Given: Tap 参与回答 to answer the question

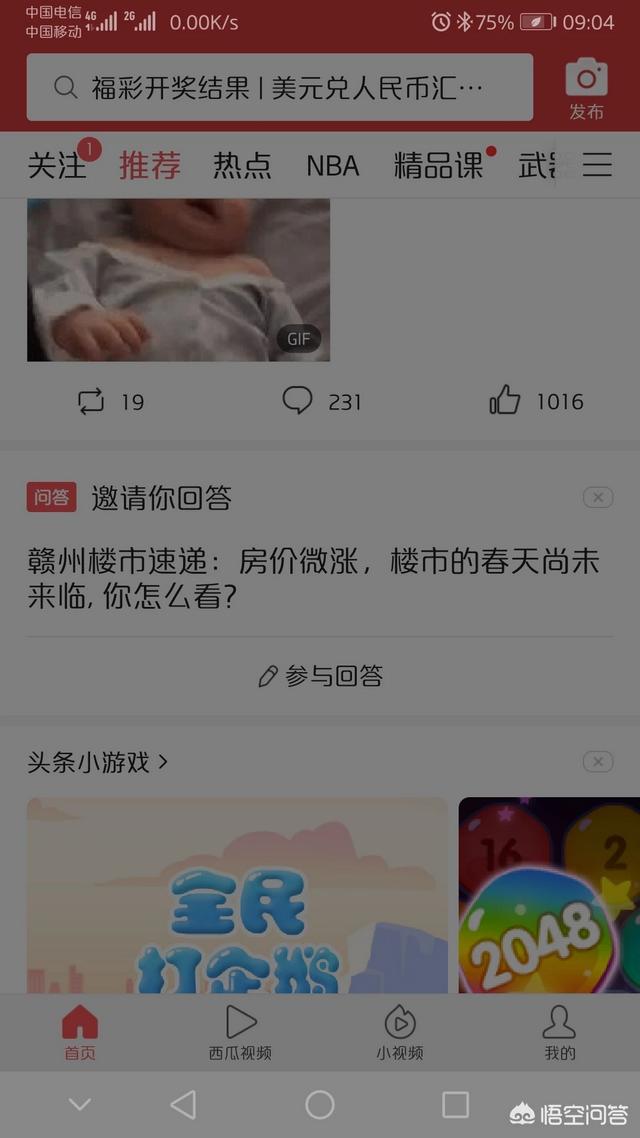Looking at the screenshot, I should pos(320,677).
